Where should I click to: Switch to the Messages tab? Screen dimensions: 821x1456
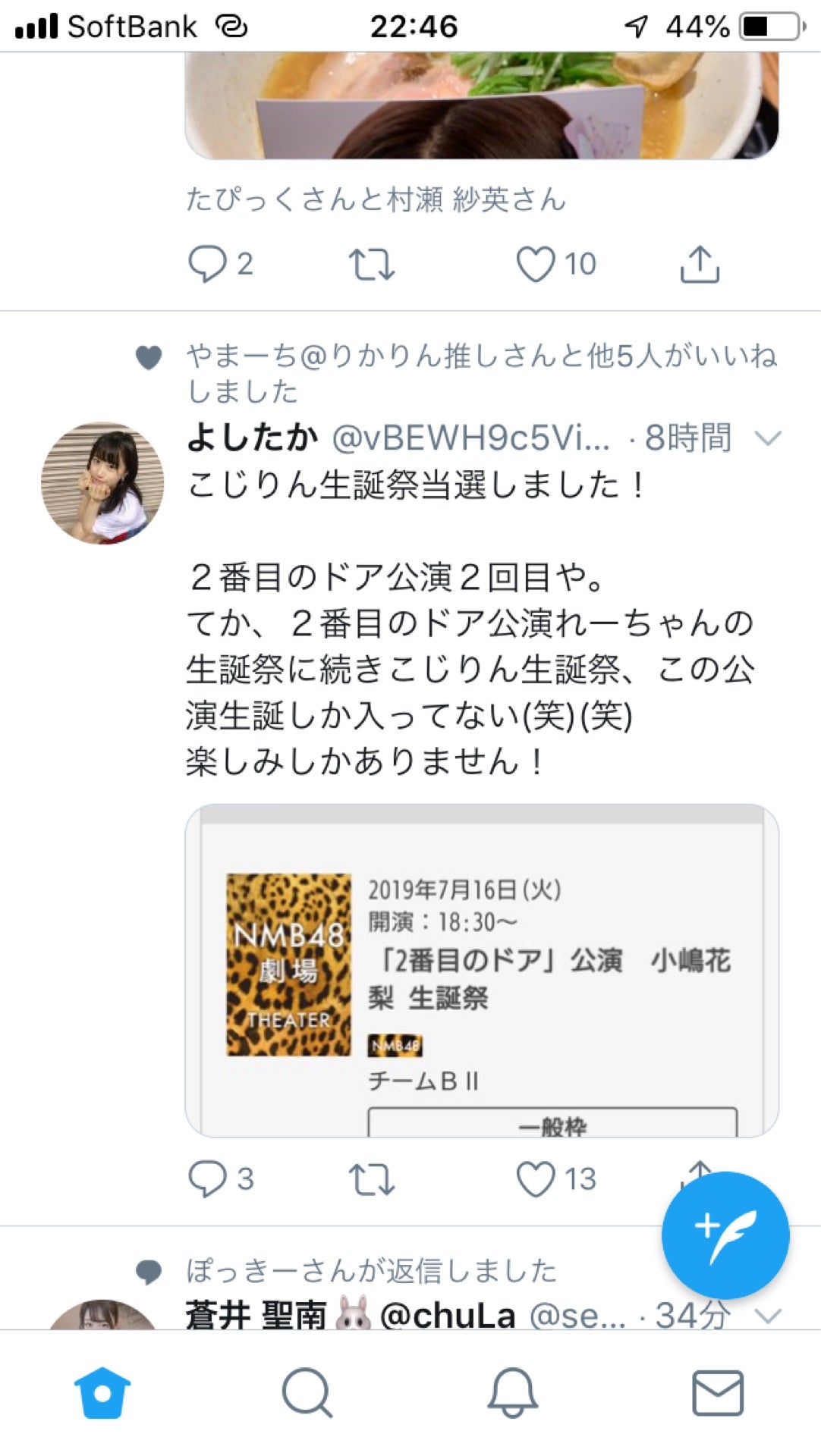click(717, 1392)
